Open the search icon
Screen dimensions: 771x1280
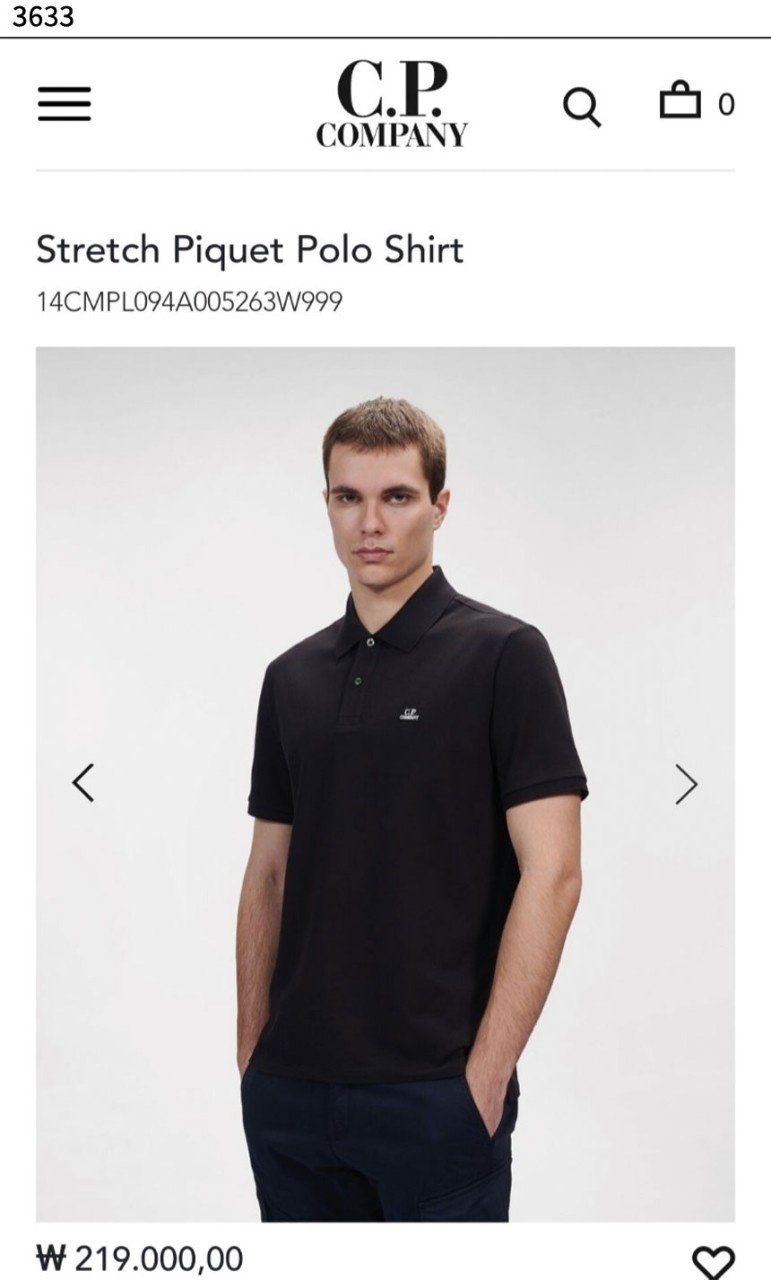(581, 106)
